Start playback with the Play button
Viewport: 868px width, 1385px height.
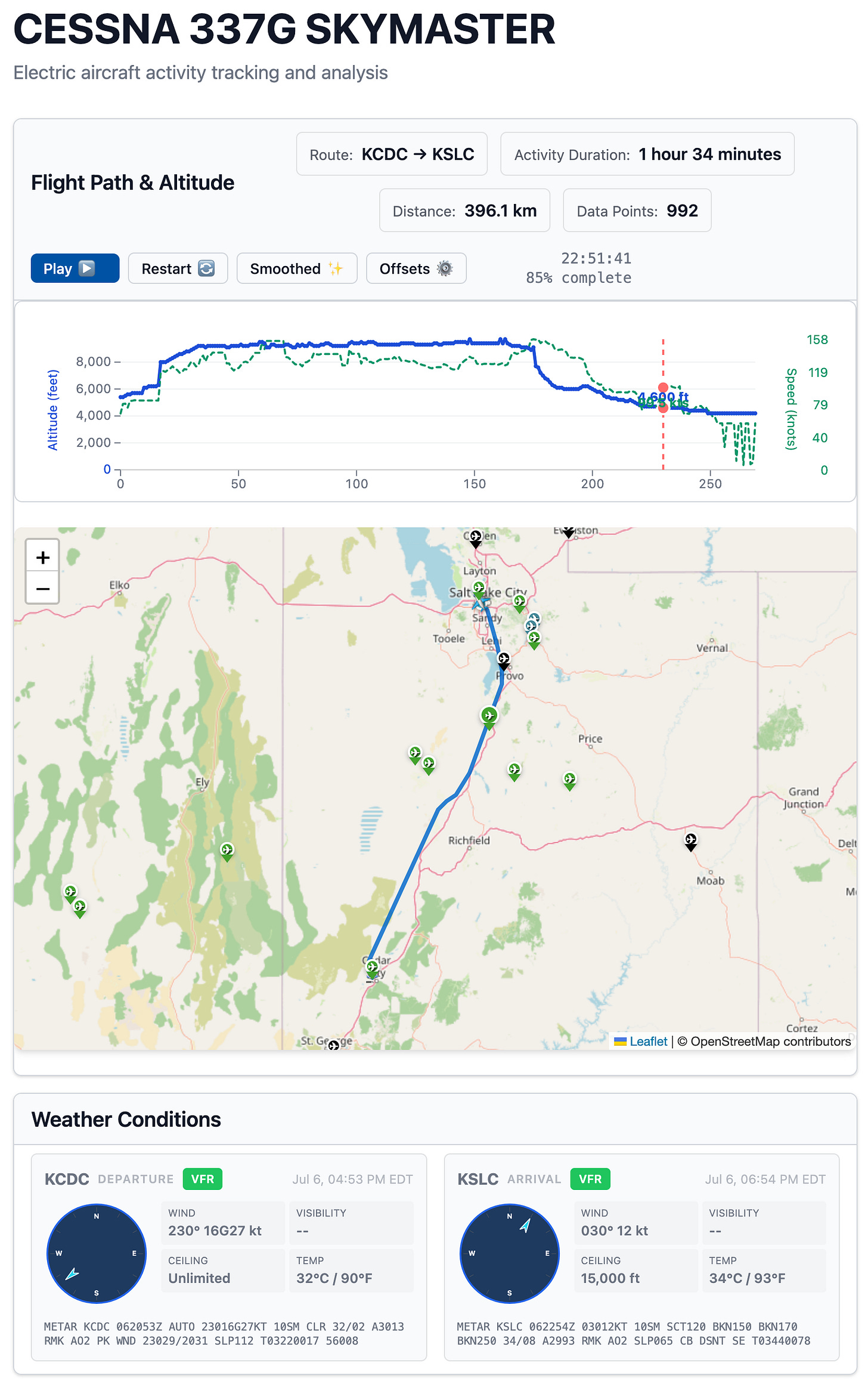(75, 268)
